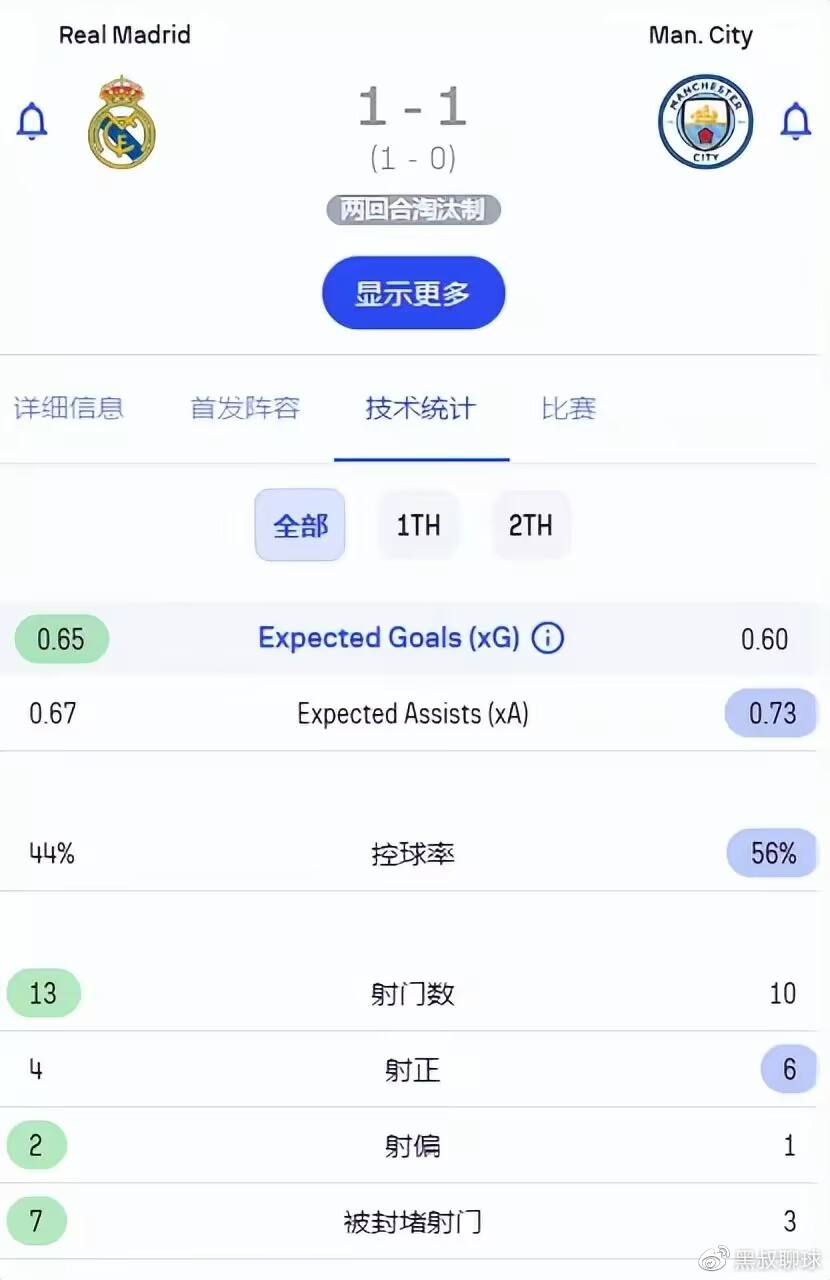This screenshot has height=1280, width=830.
Task: Click the Man. City team name
Action: tap(700, 34)
